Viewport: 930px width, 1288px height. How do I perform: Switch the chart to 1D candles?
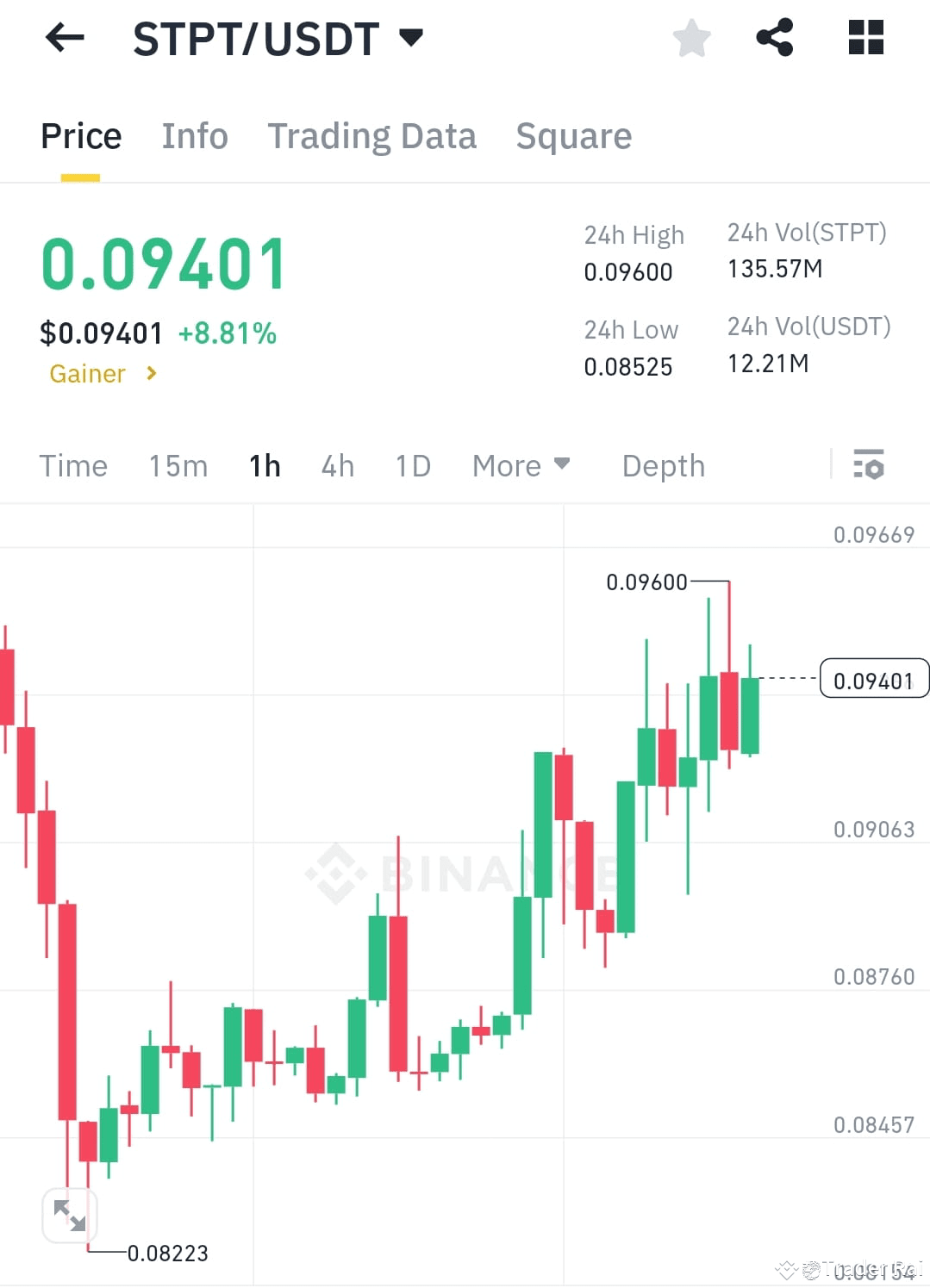(x=412, y=465)
